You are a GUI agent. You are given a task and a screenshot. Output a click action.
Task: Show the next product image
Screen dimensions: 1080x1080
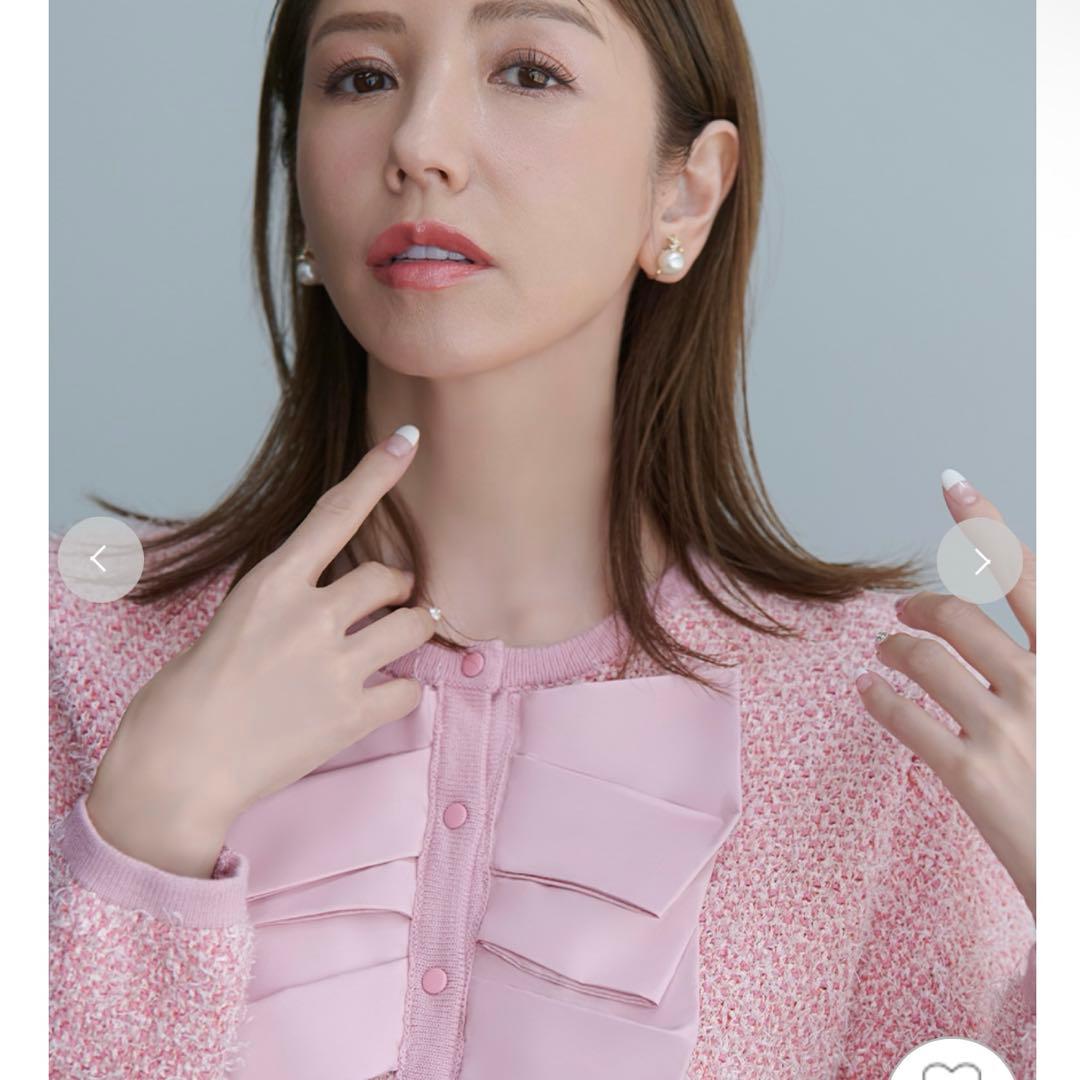(979, 561)
